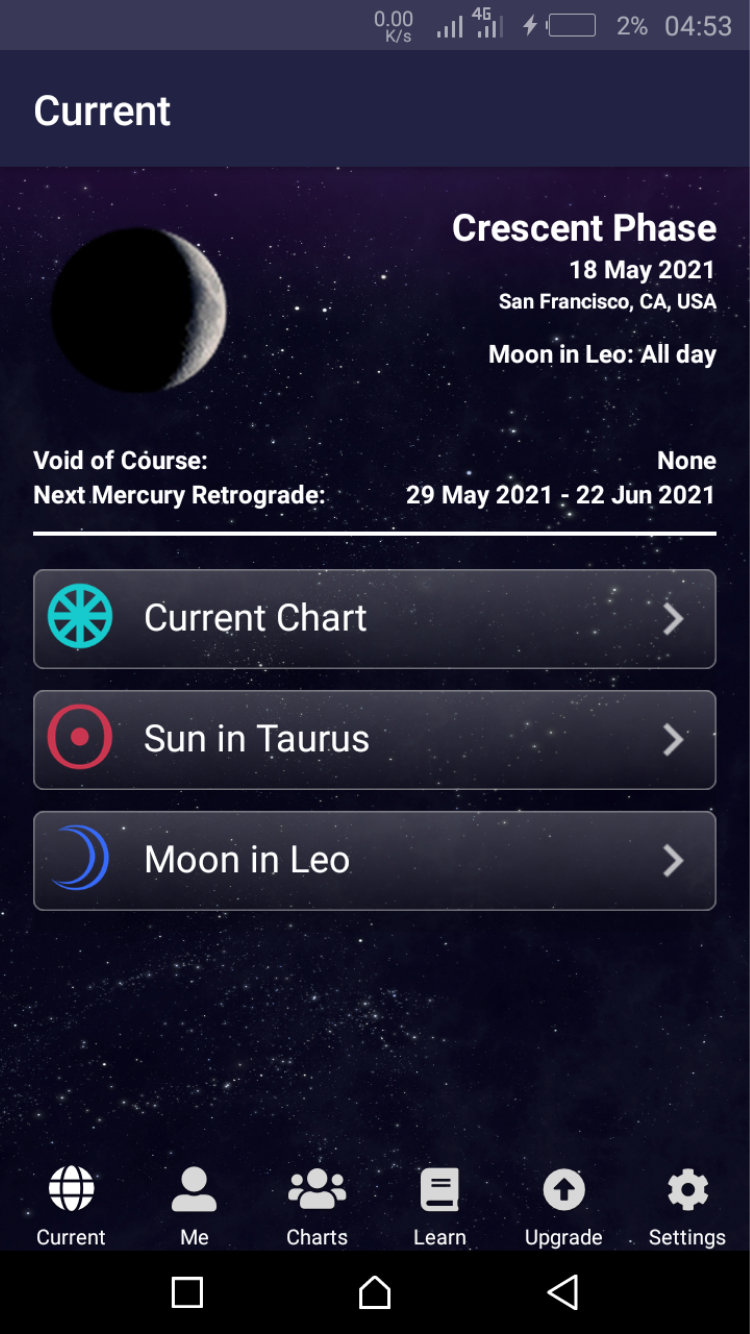Switch to the Me tab
Viewport: 750px width, 1334px height.
pos(194,1206)
